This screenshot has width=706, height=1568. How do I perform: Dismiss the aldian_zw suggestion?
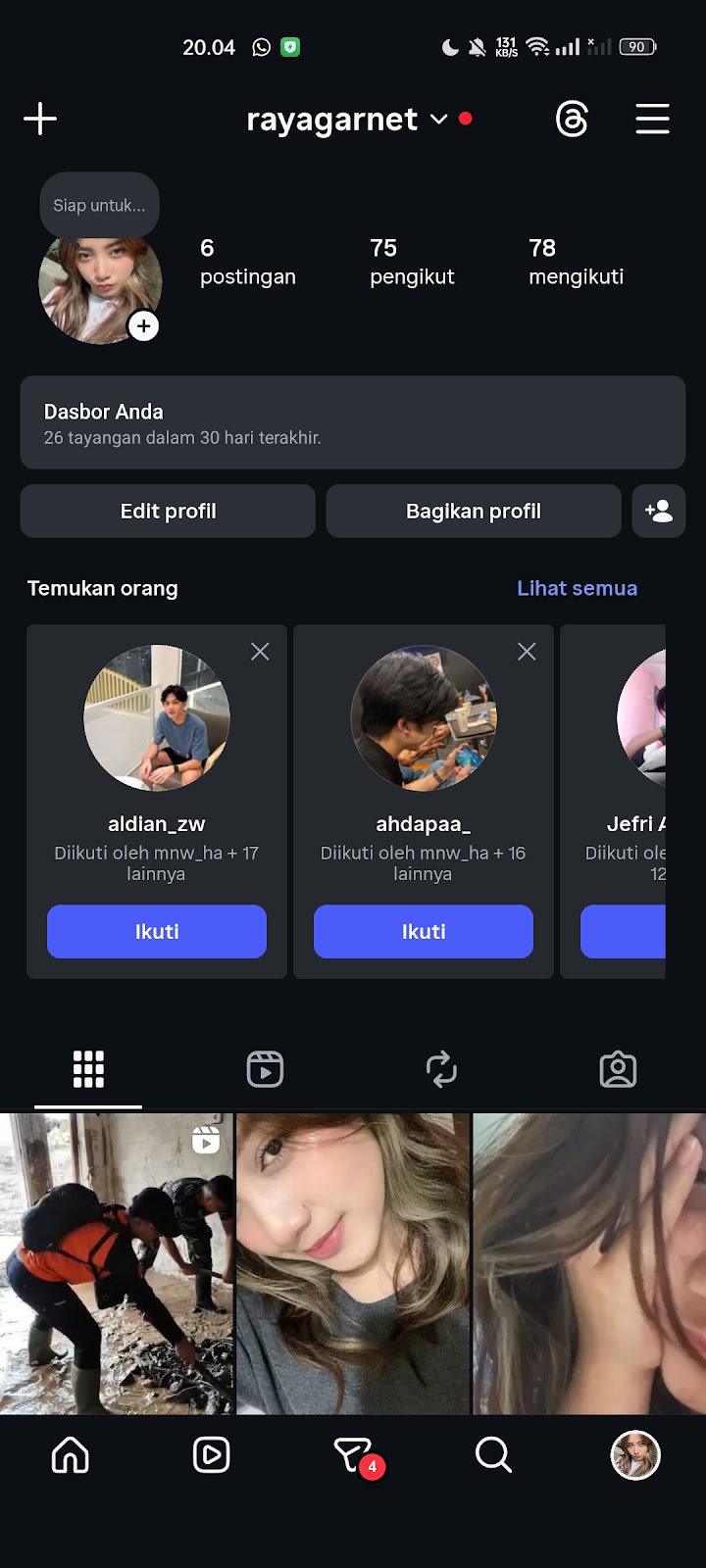click(260, 652)
